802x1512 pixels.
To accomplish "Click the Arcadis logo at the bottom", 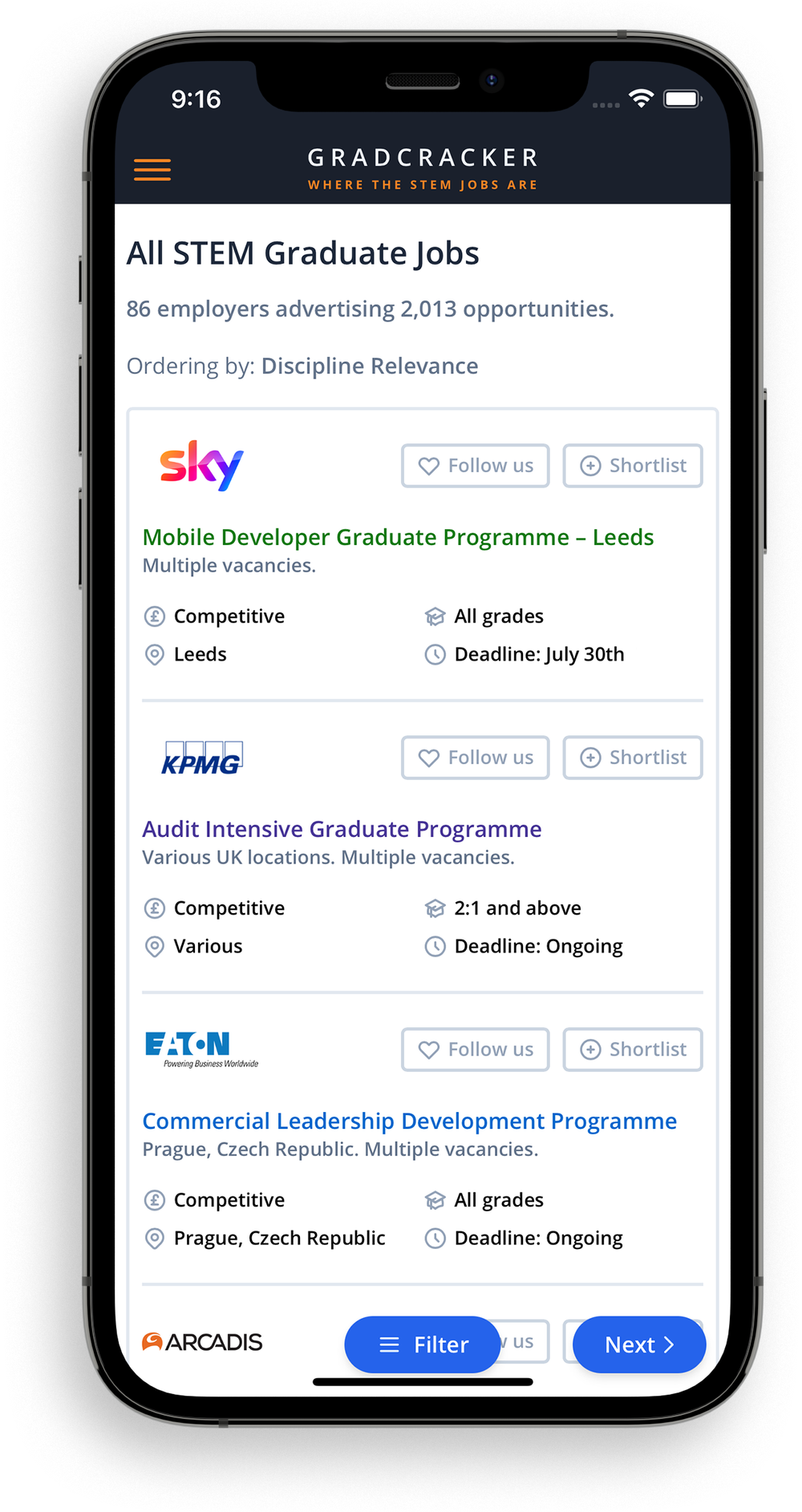I will pos(202,1341).
